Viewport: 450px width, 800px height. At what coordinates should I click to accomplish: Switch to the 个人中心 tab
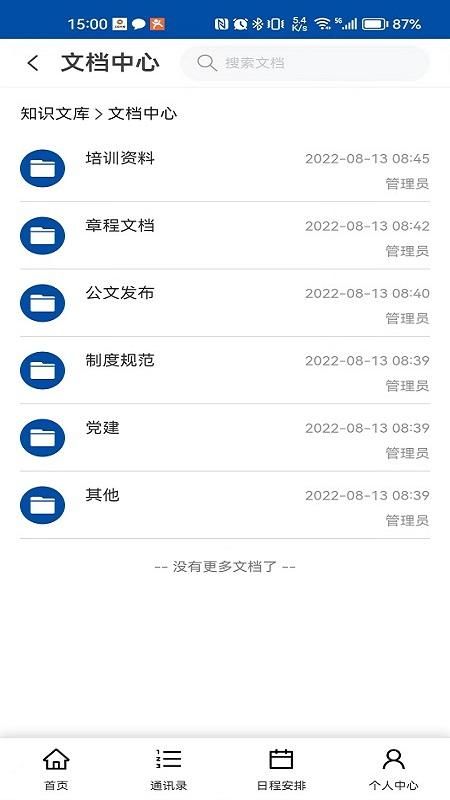click(x=393, y=769)
